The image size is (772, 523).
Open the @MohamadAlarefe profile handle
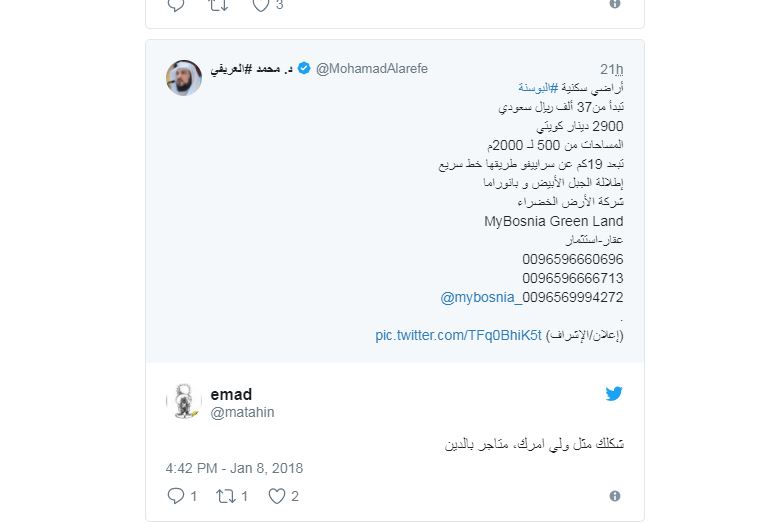(x=371, y=69)
